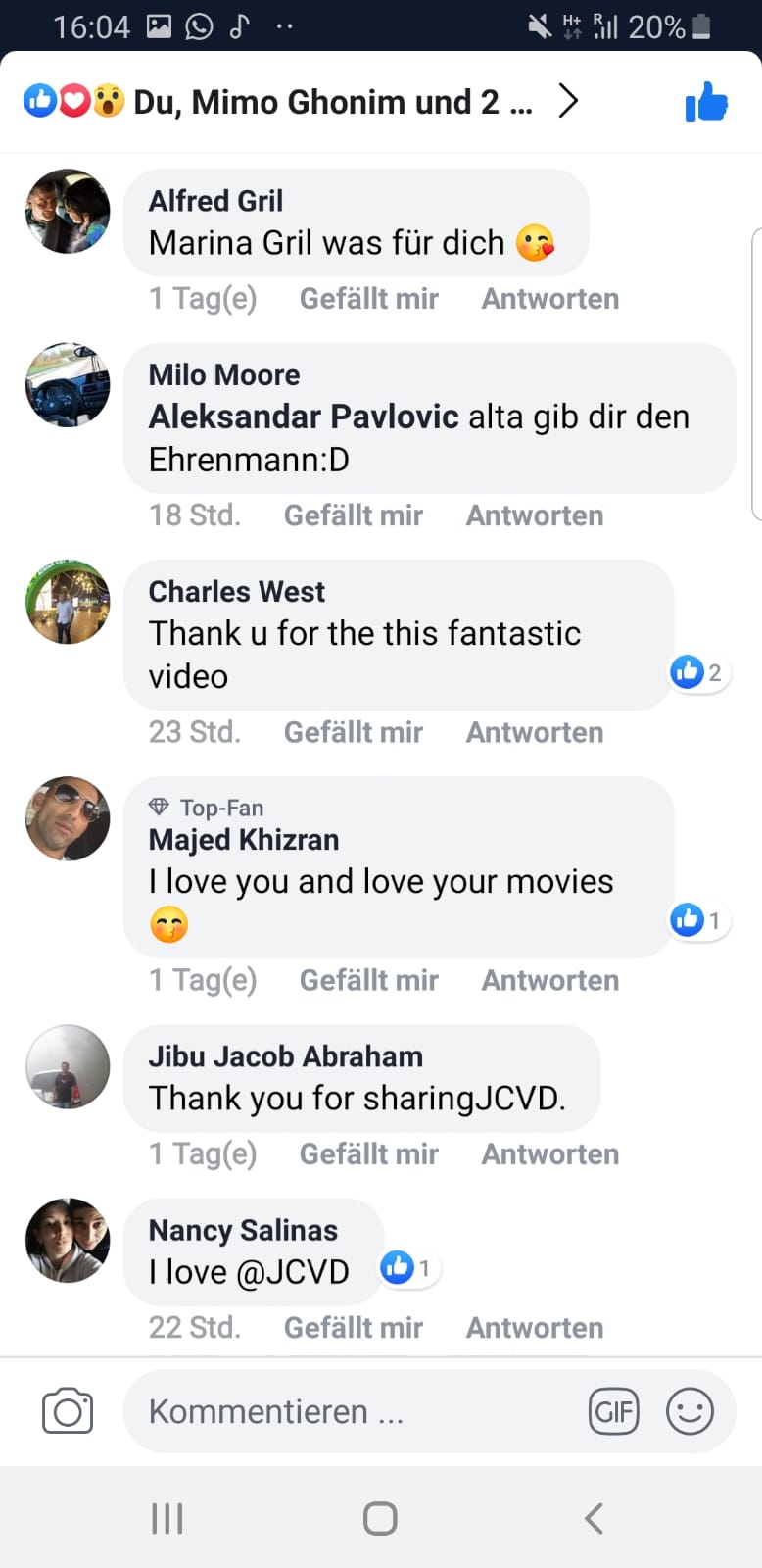Open the camera to attach a photo
This screenshot has width=762, height=1568.
[x=68, y=1411]
